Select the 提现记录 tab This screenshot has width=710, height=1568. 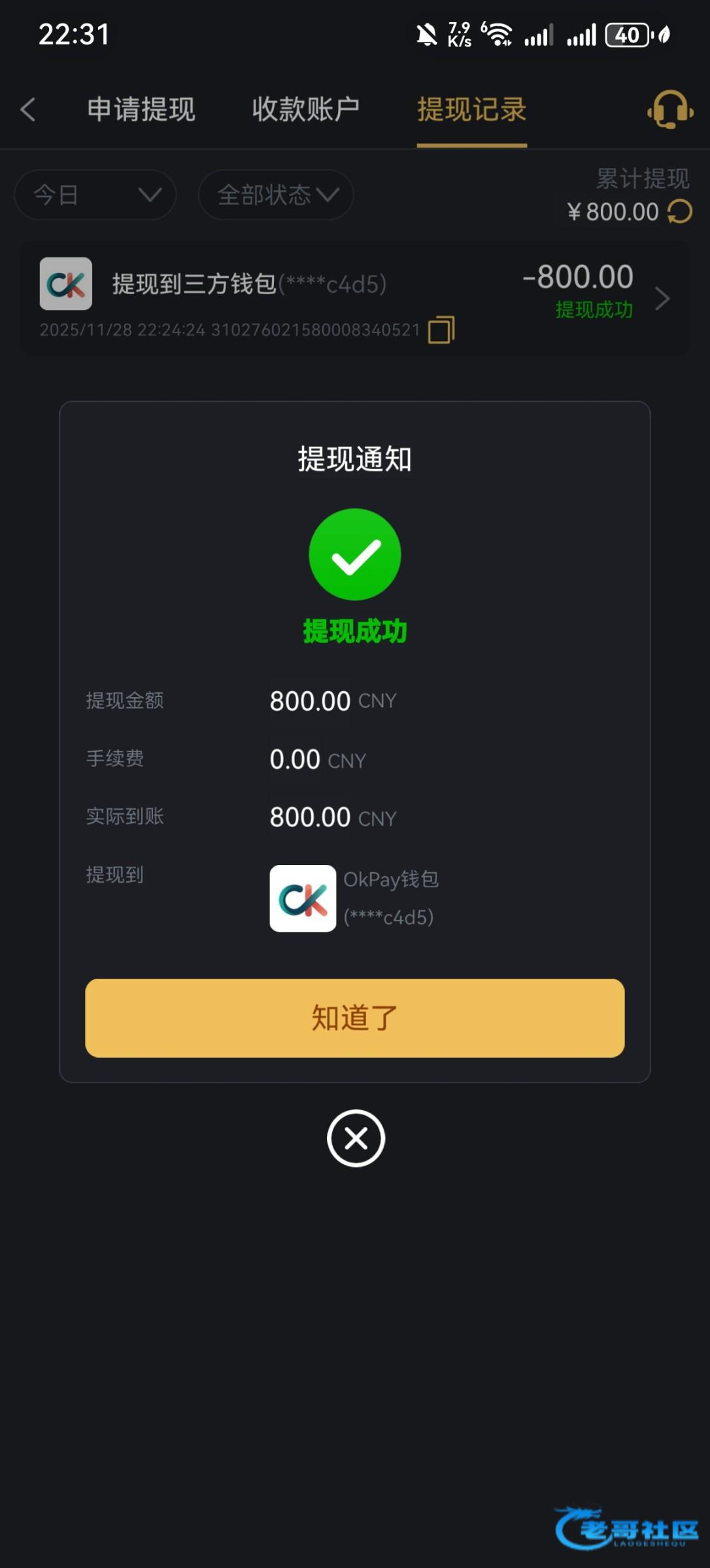471,110
